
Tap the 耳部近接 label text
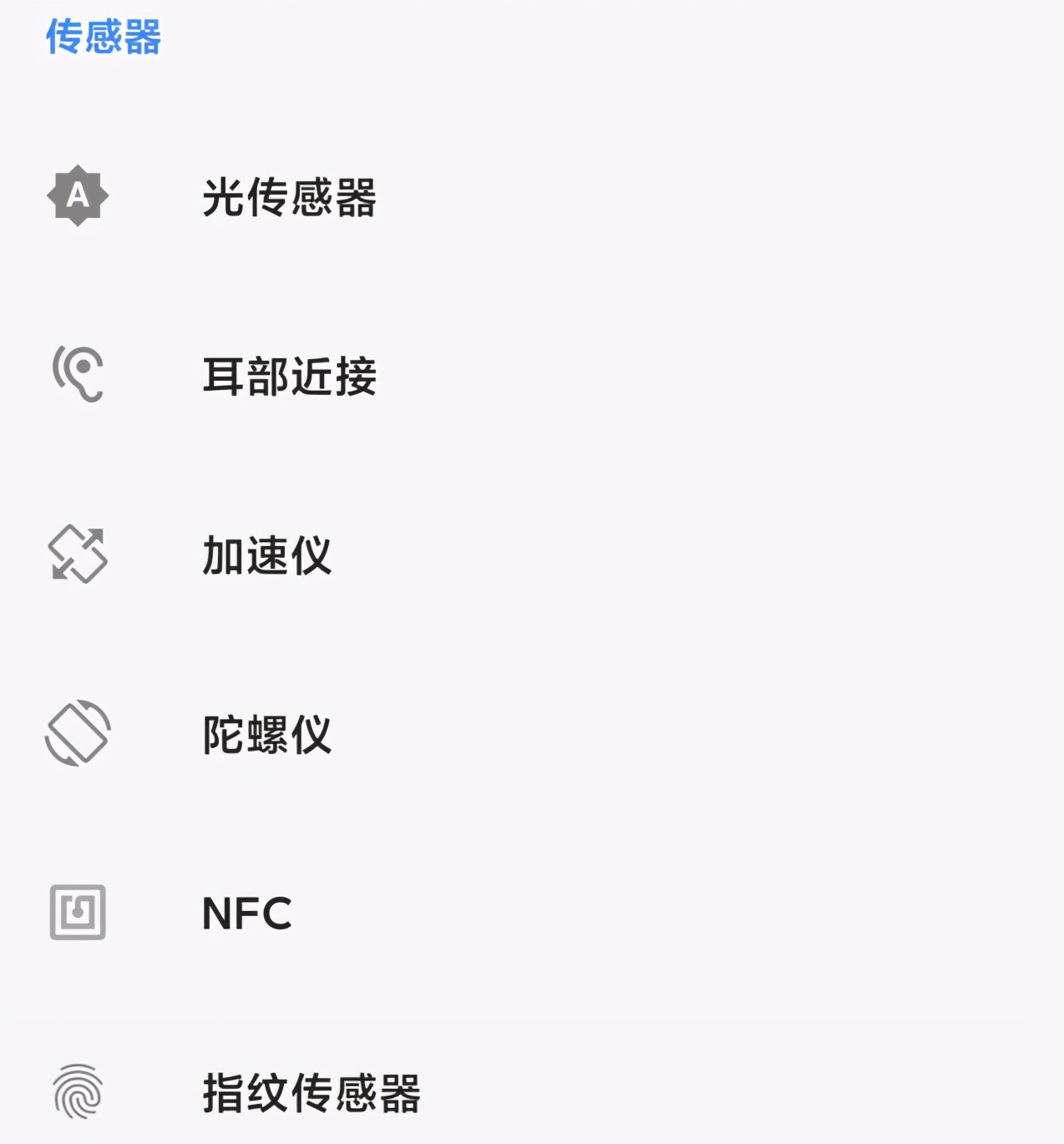(291, 375)
